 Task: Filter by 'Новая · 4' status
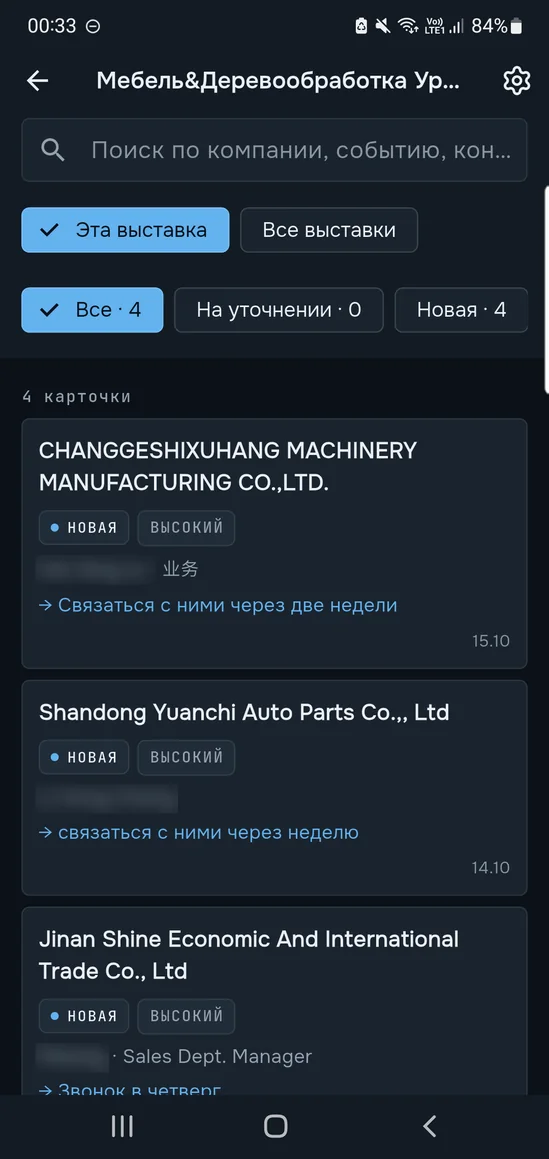tap(461, 310)
